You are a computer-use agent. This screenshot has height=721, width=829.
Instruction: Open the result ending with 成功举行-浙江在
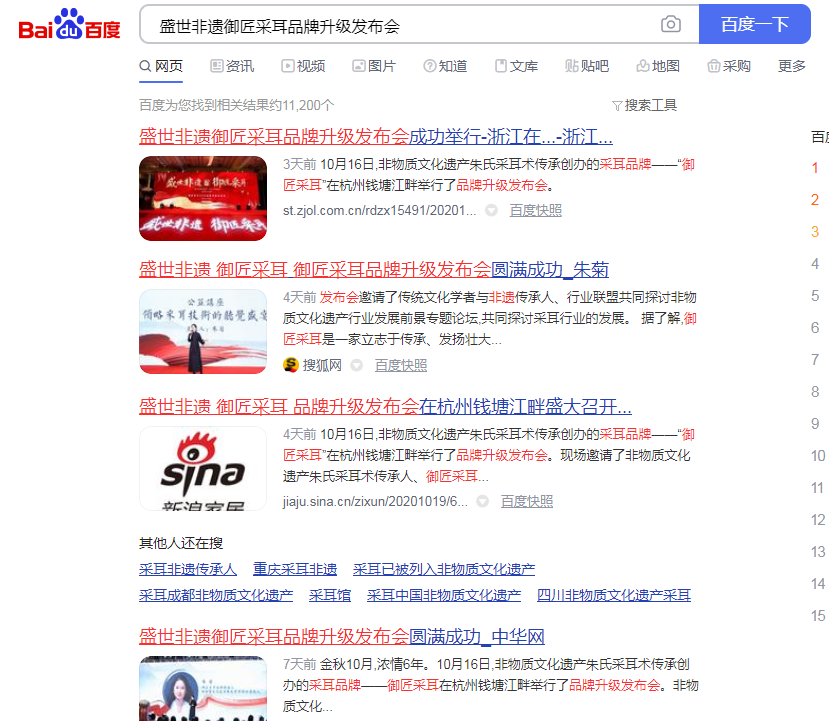375,137
